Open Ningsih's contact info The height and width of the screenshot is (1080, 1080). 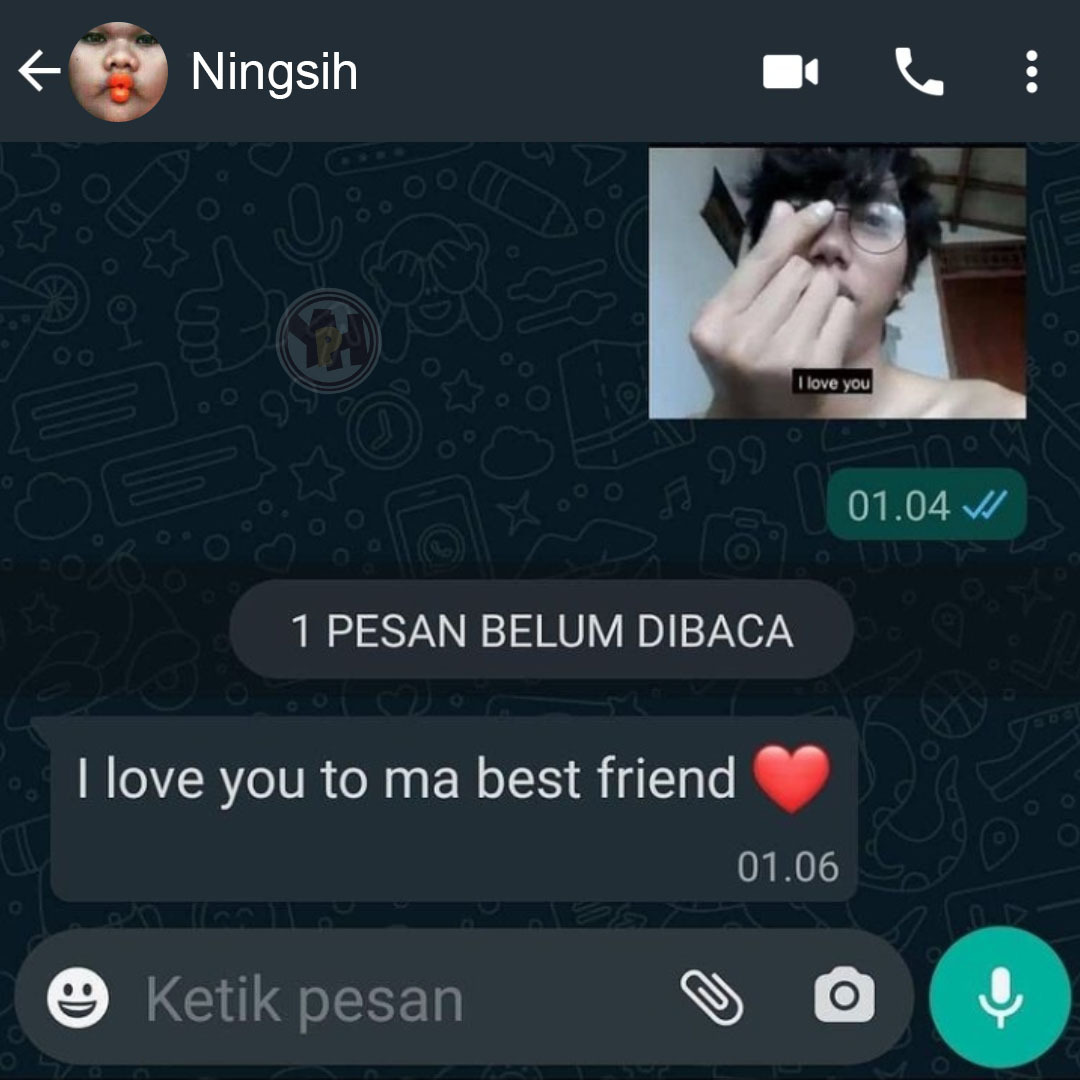(274, 72)
